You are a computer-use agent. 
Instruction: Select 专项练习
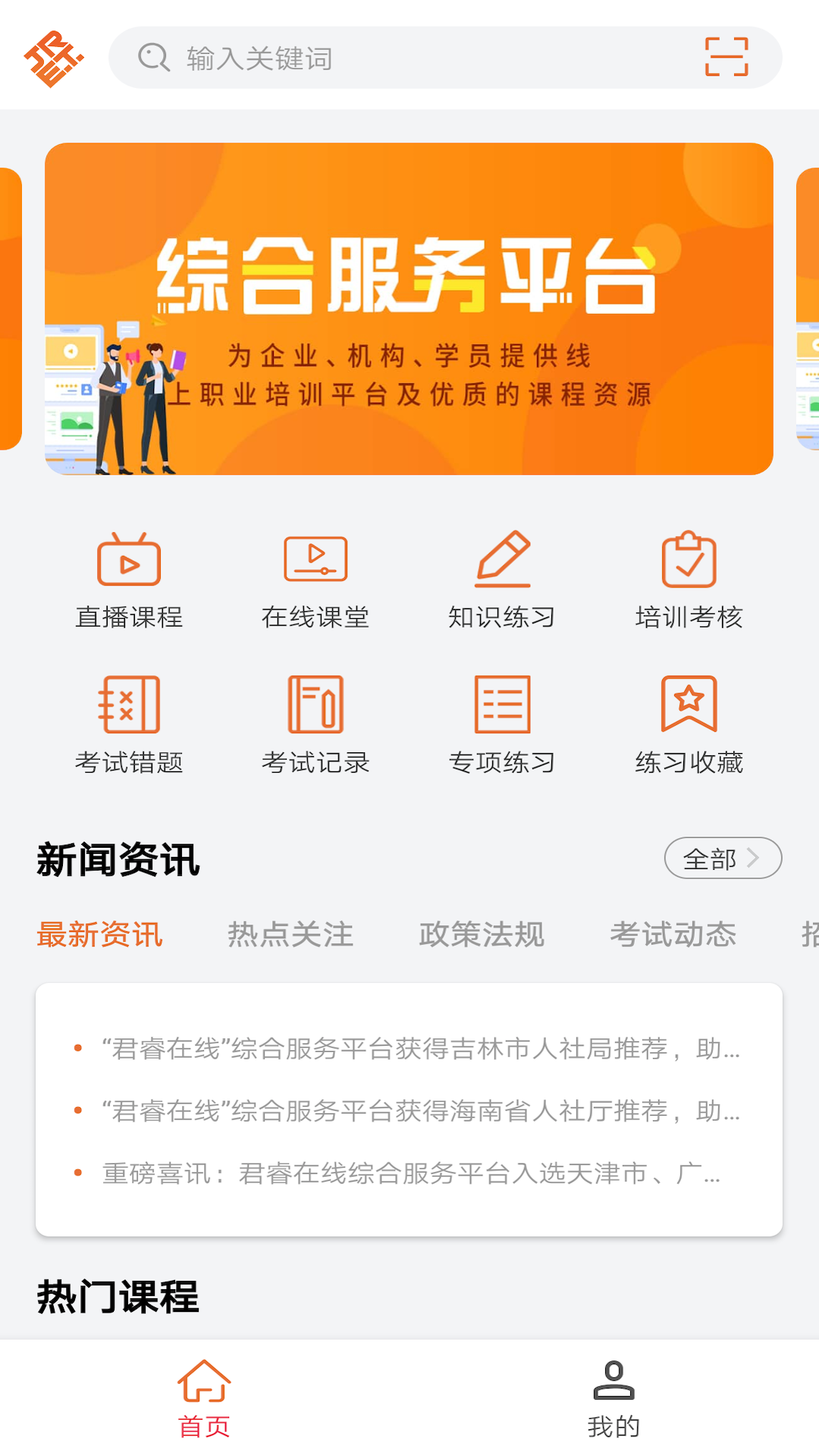(x=502, y=726)
